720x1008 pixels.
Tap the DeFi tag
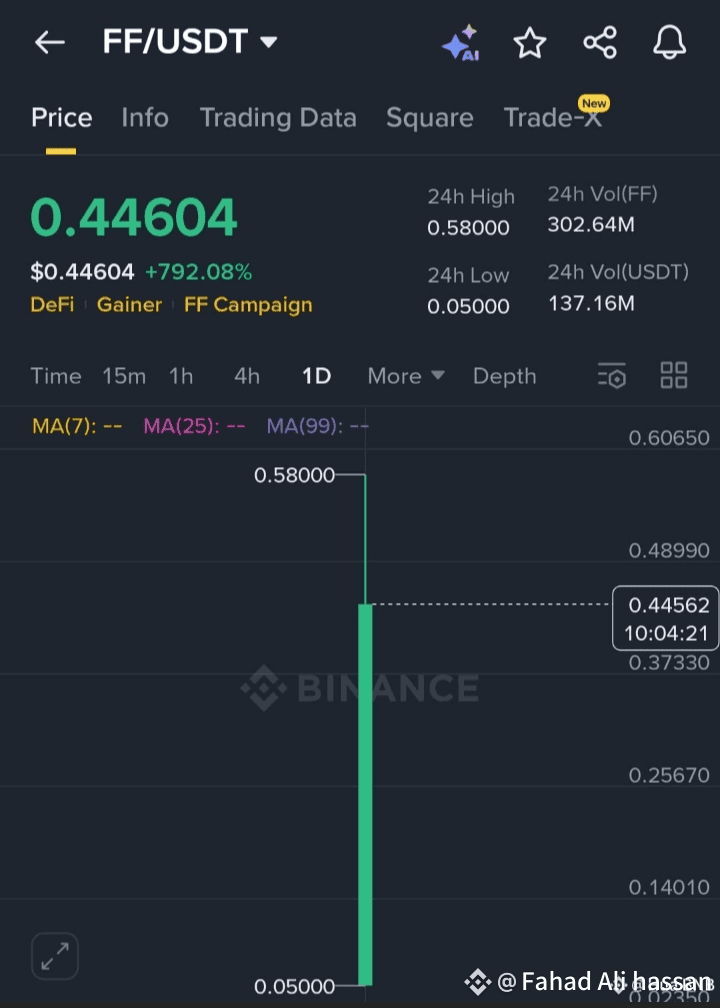(52, 305)
